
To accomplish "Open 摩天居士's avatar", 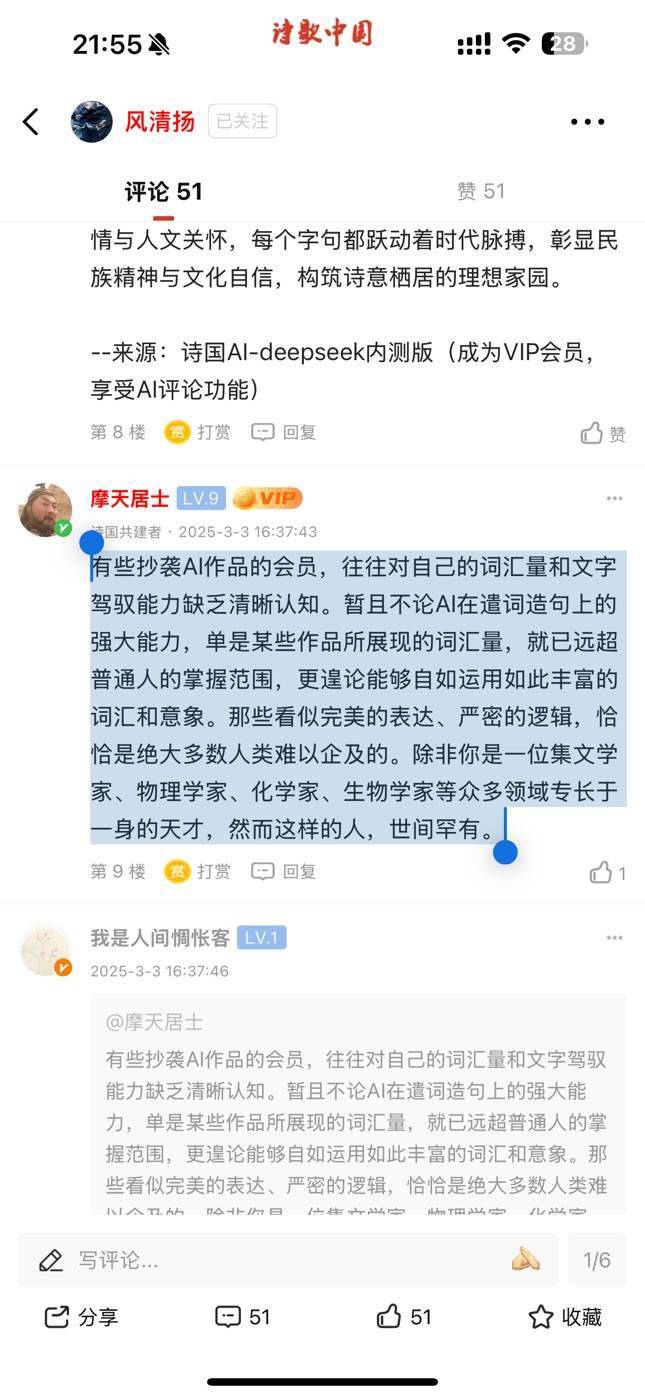I will point(45,510).
